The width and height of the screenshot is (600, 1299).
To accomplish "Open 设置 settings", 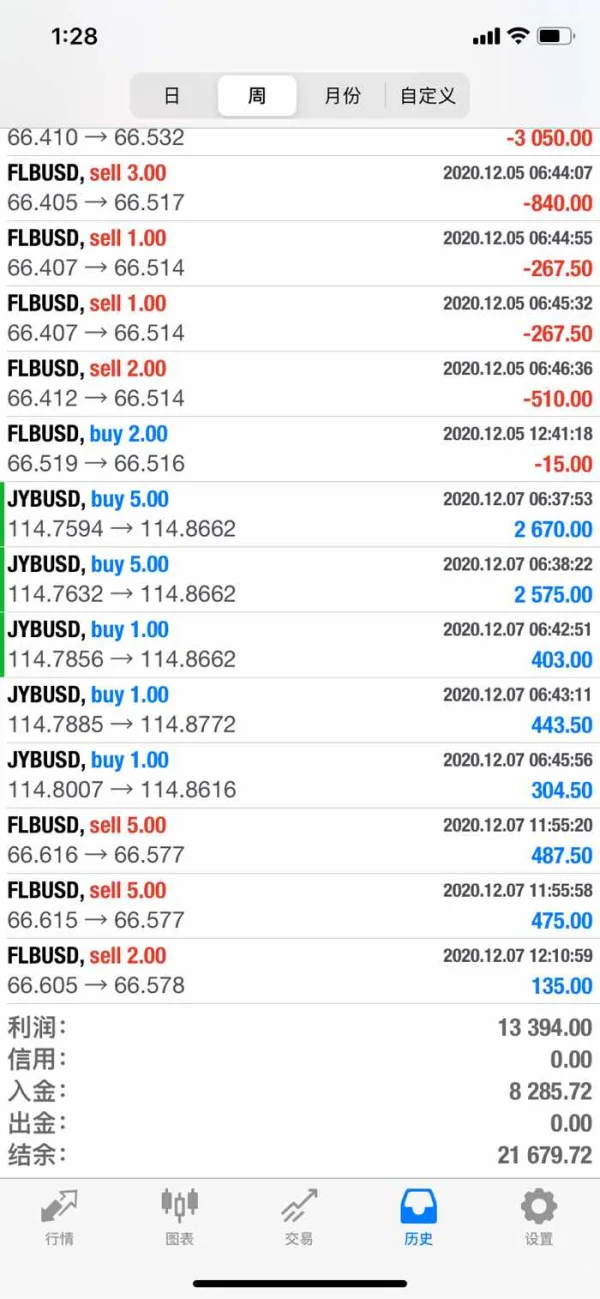I will coord(539,1216).
